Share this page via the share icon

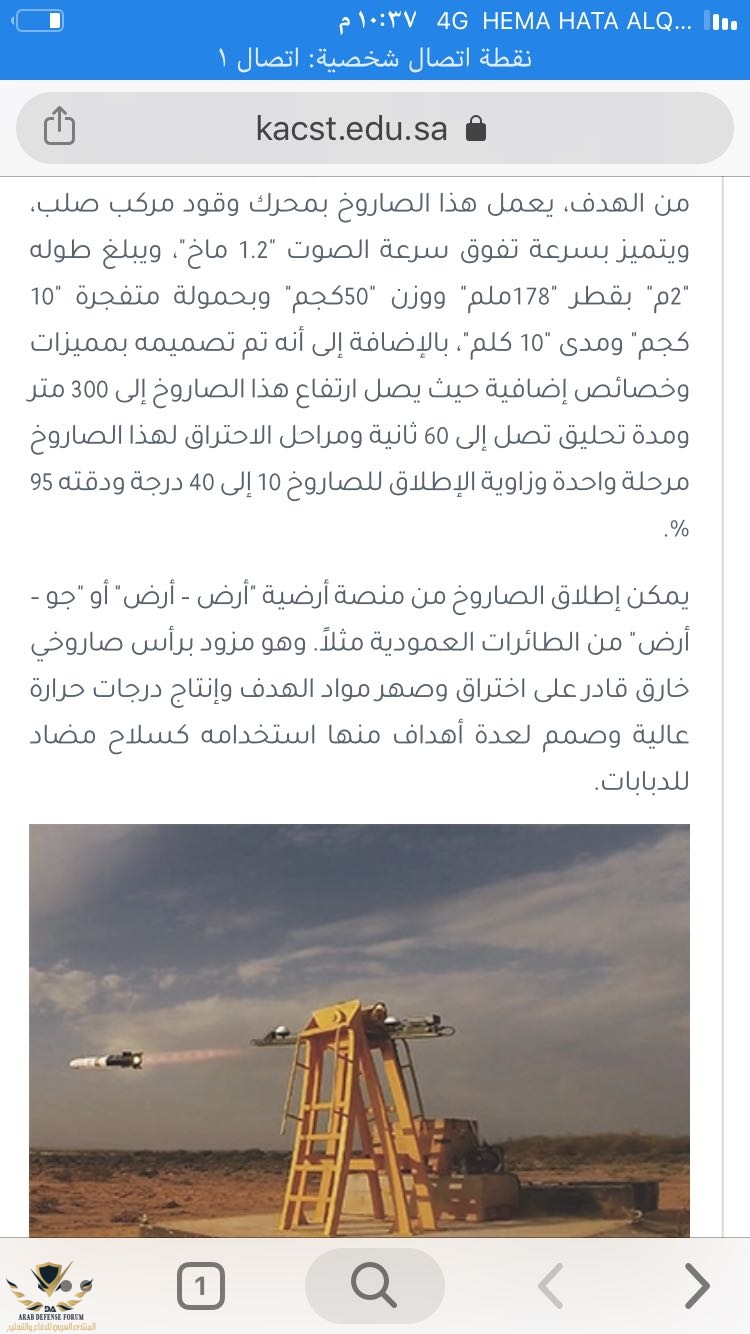click(60, 127)
